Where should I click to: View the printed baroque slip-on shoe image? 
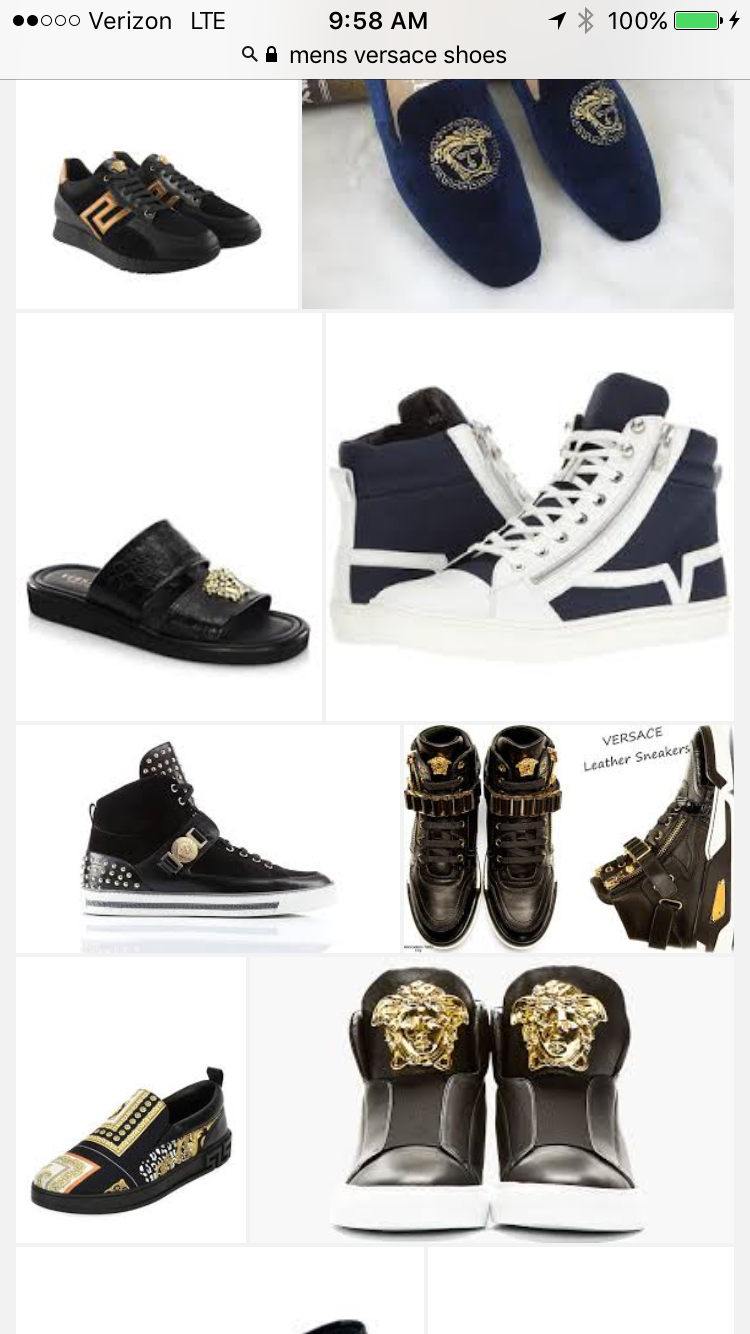131,1100
